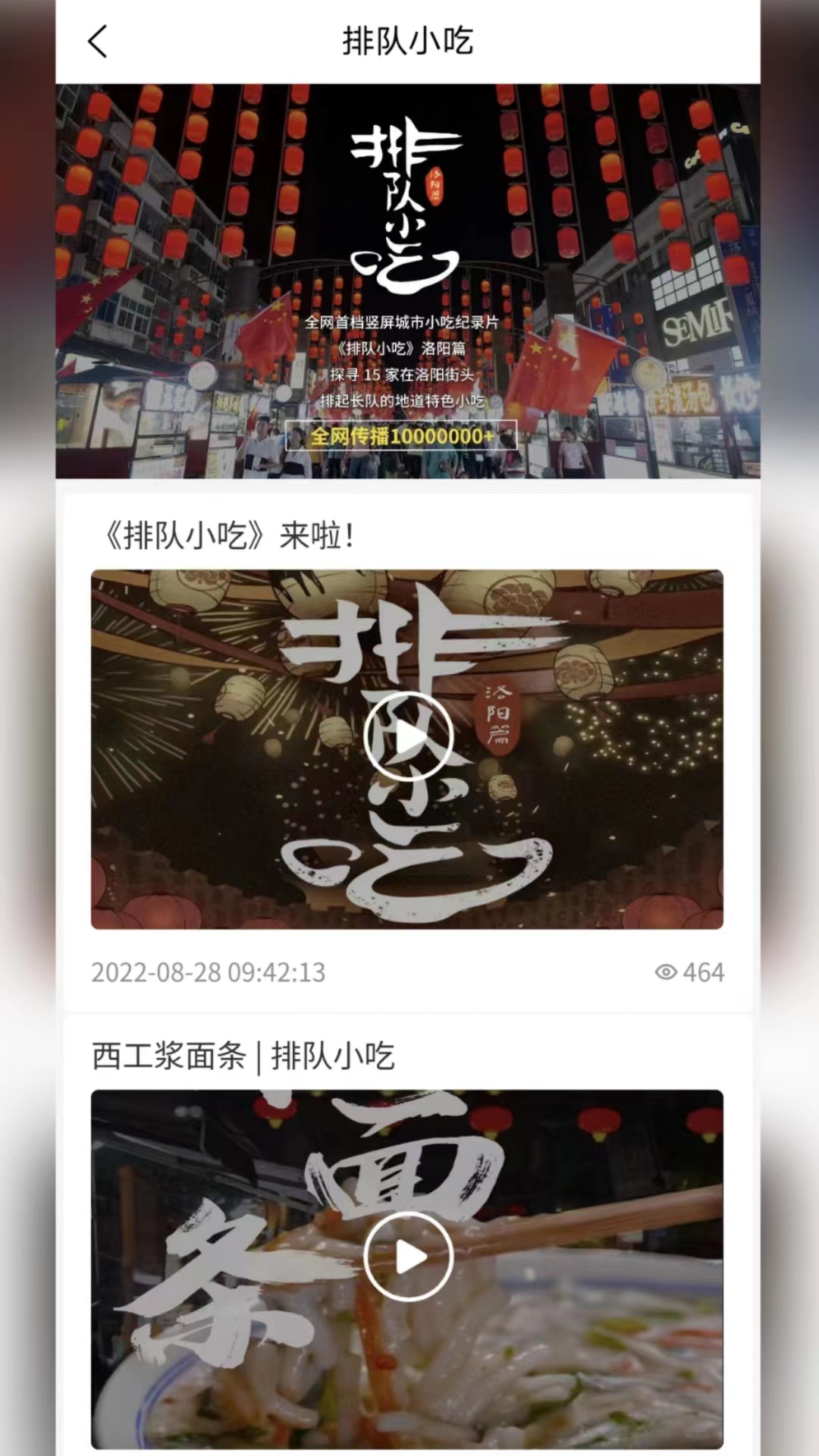This screenshot has height=1456, width=819.
Task: Tap the white play circle of the noodle video
Action: (x=408, y=1255)
